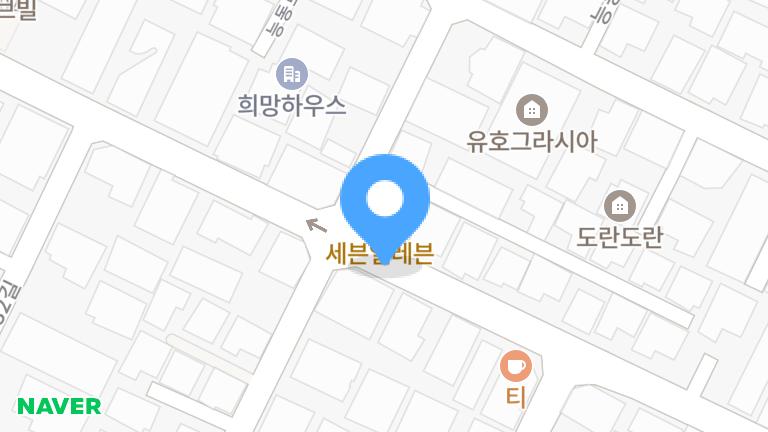Tap the blue location pin marker
768x432 pixels.
(x=385, y=200)
